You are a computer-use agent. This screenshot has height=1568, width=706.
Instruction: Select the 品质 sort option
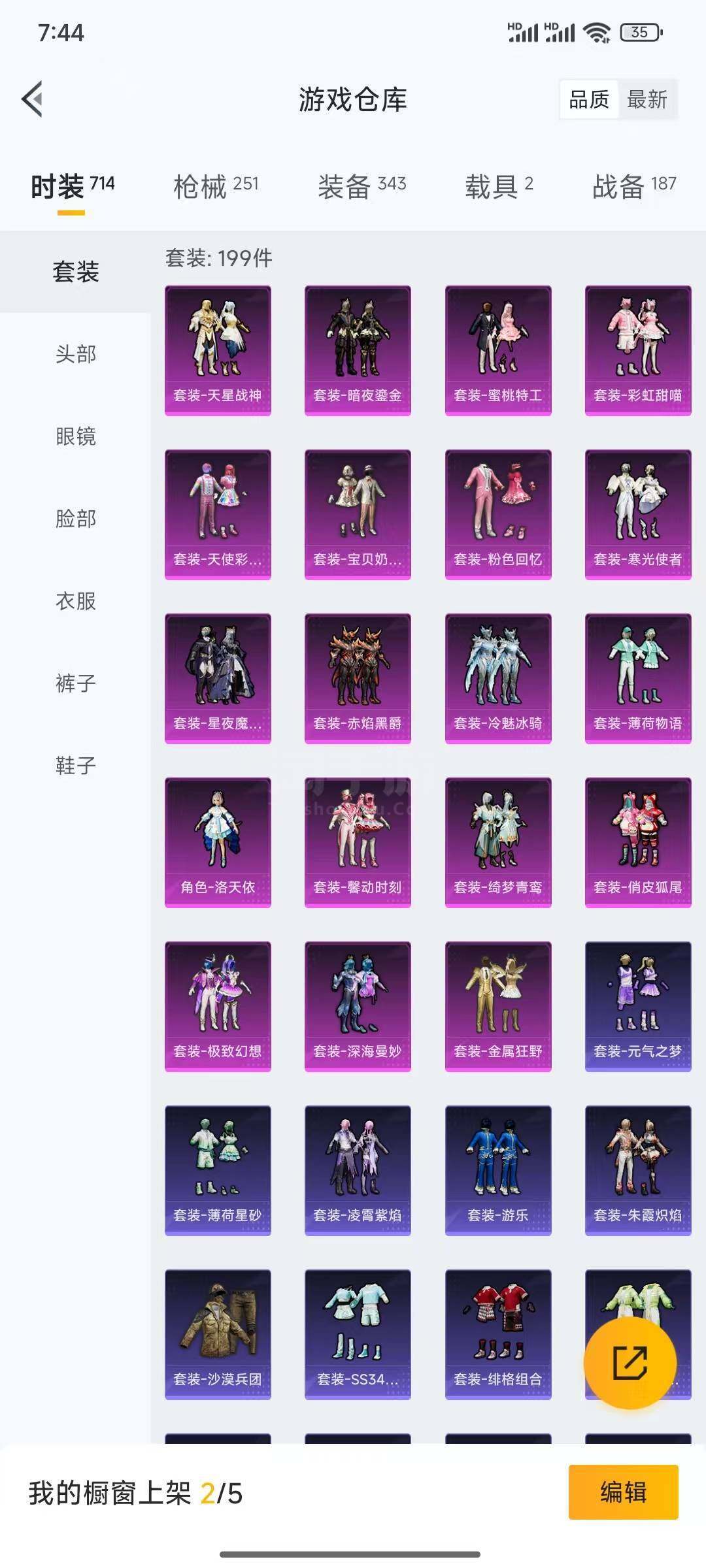589,99
